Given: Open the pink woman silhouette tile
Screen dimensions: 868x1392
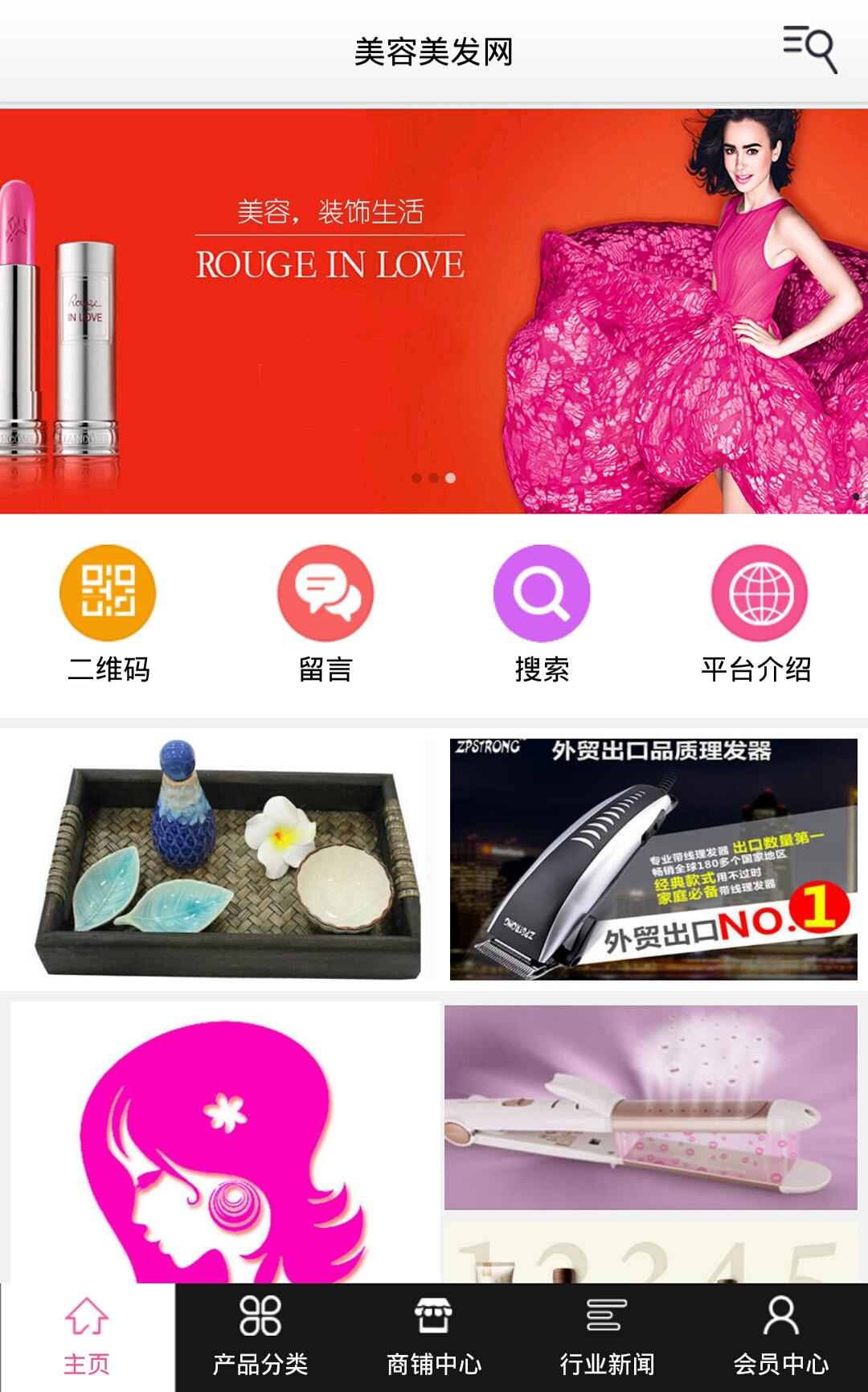Looking at the screenshot, I should (x=223, y=1141).
